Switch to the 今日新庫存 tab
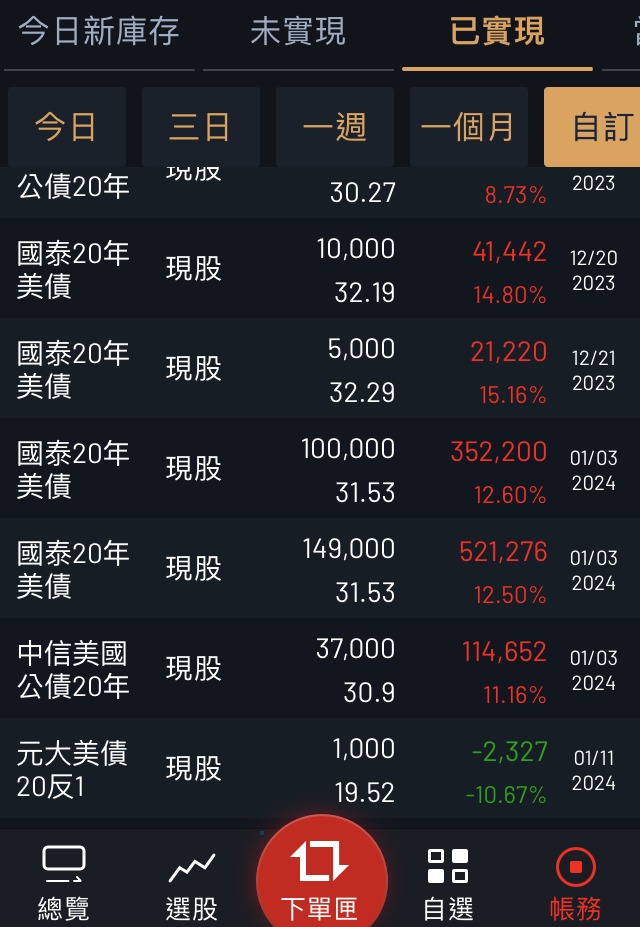This screenshot has width=640, height=927. tap(99, 32)
